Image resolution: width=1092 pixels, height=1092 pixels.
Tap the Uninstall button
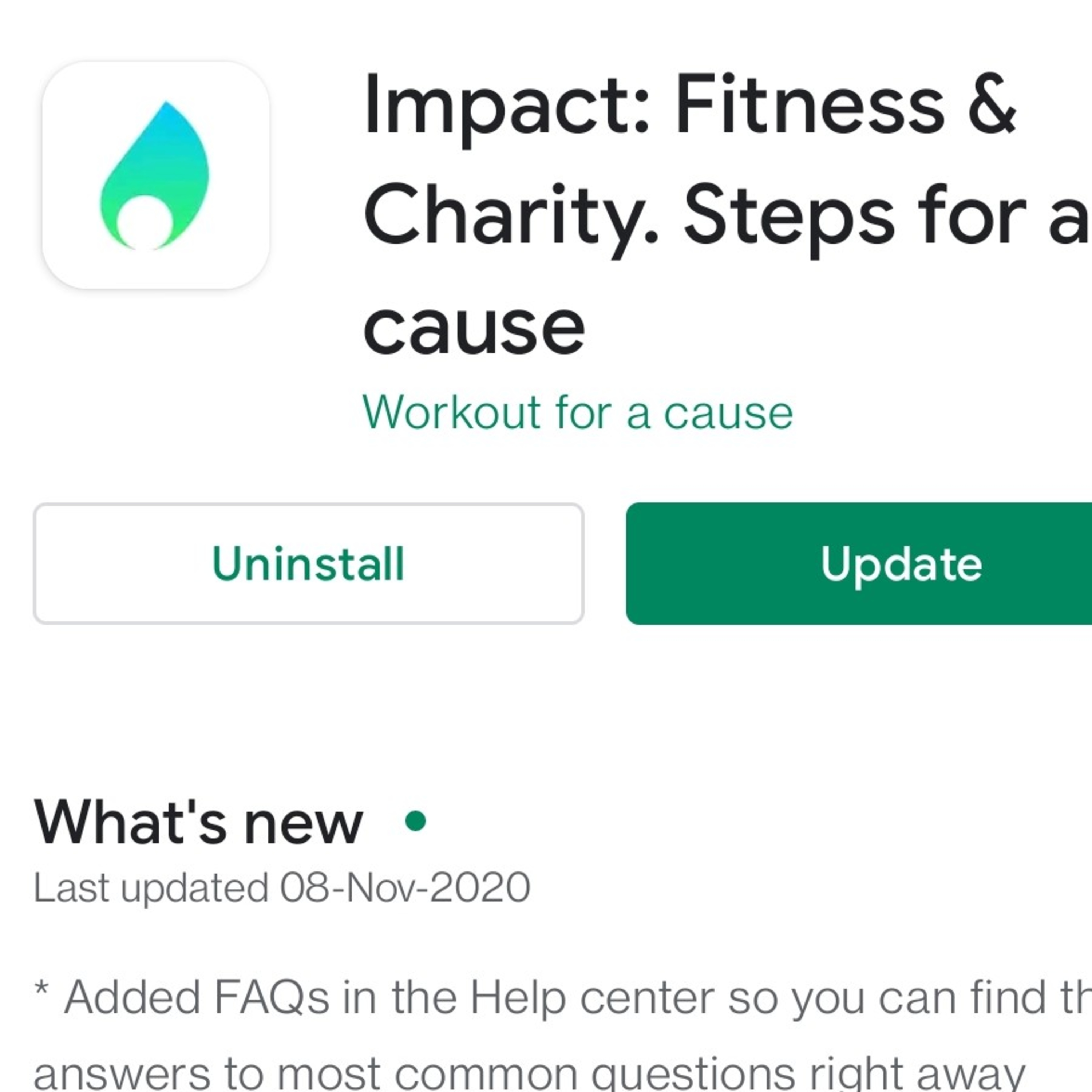point(309,563)
